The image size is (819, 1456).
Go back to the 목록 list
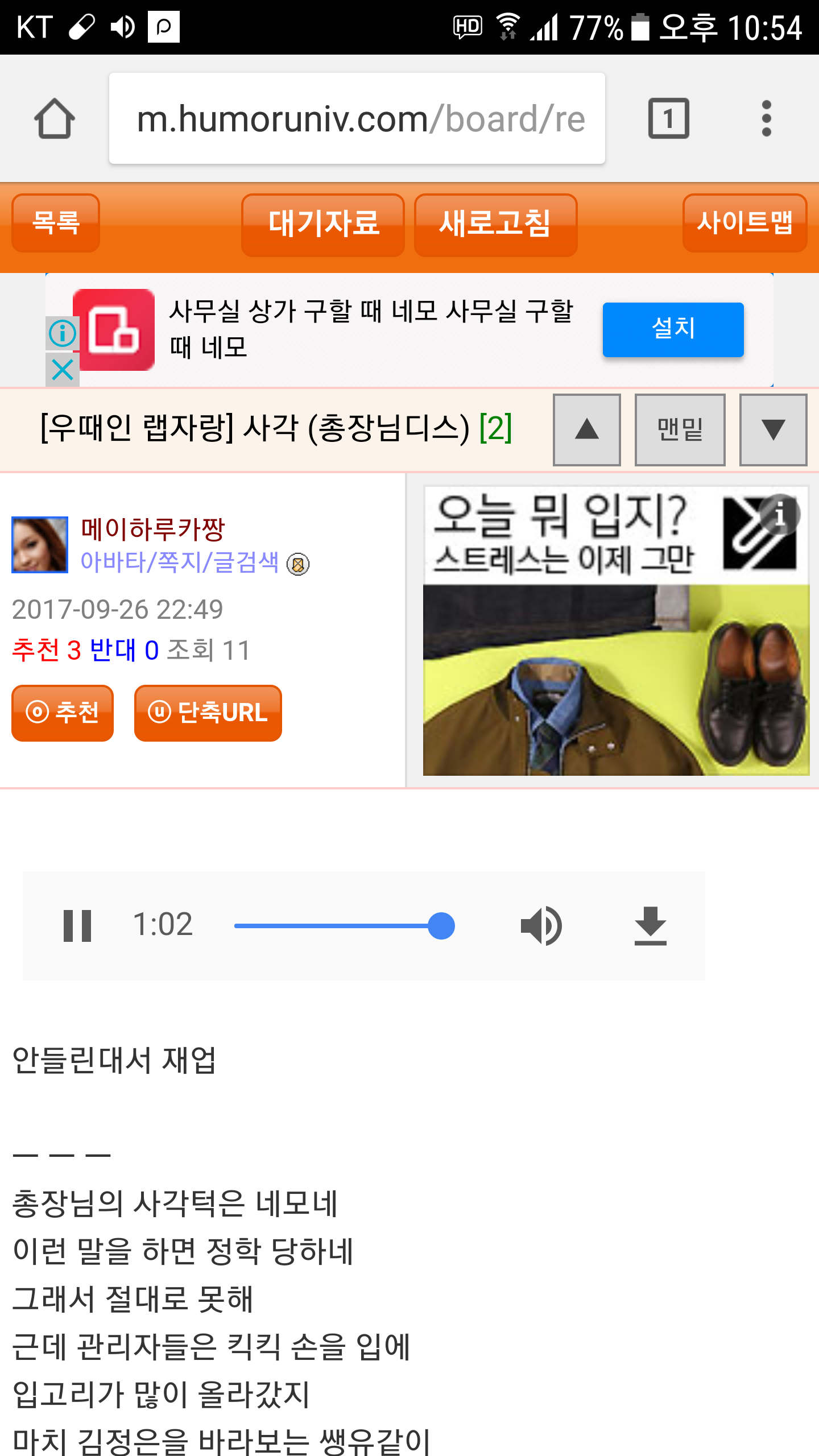[x=56, y=222]
